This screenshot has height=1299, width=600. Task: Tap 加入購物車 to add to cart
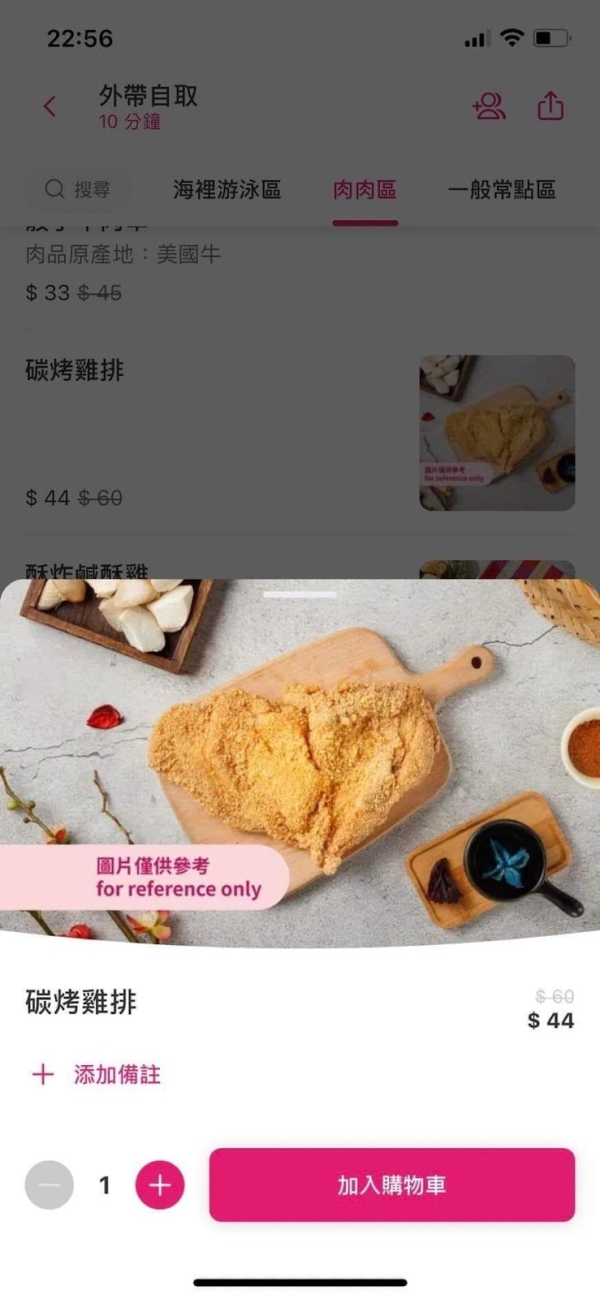pyautogui.click(x=391, y=1185)
